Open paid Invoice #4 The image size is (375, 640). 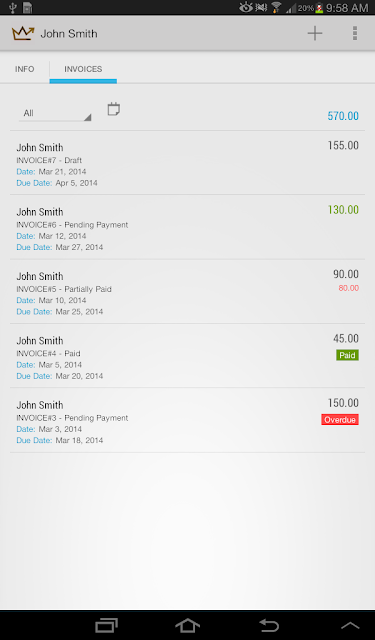tap(187, 356)
